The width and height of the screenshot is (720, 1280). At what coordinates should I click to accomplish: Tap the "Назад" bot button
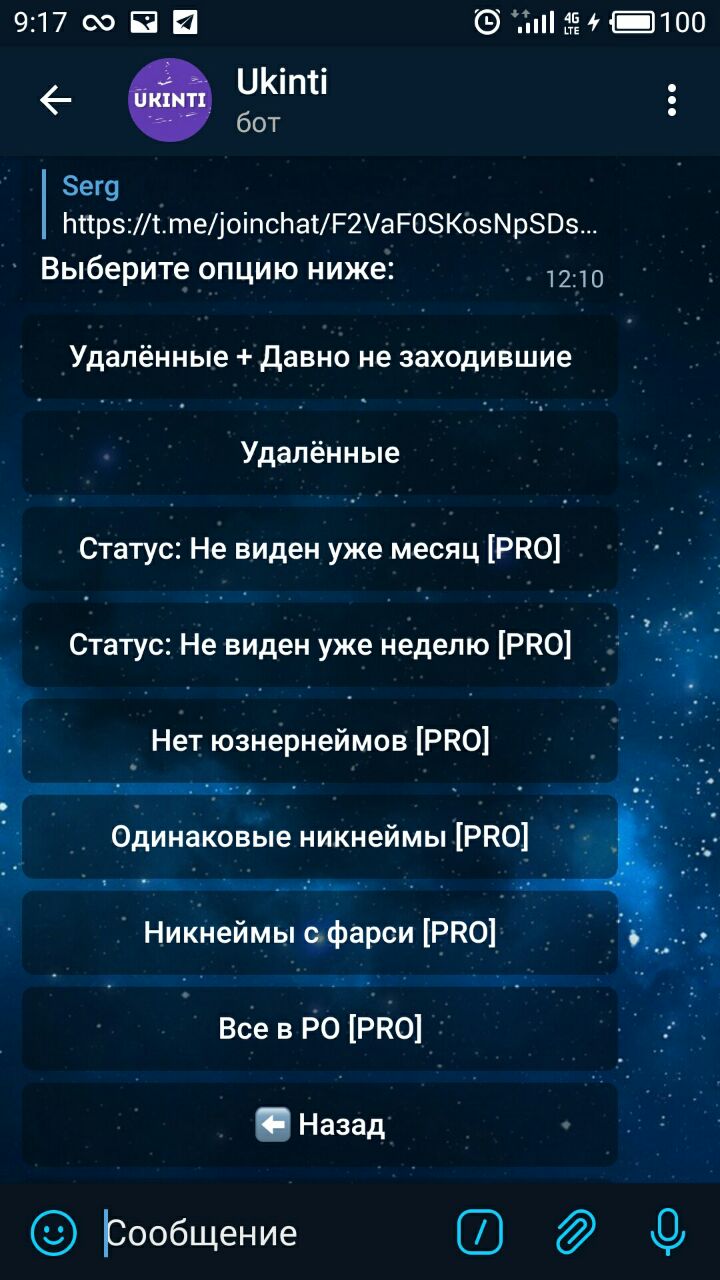pos(320,1125)
